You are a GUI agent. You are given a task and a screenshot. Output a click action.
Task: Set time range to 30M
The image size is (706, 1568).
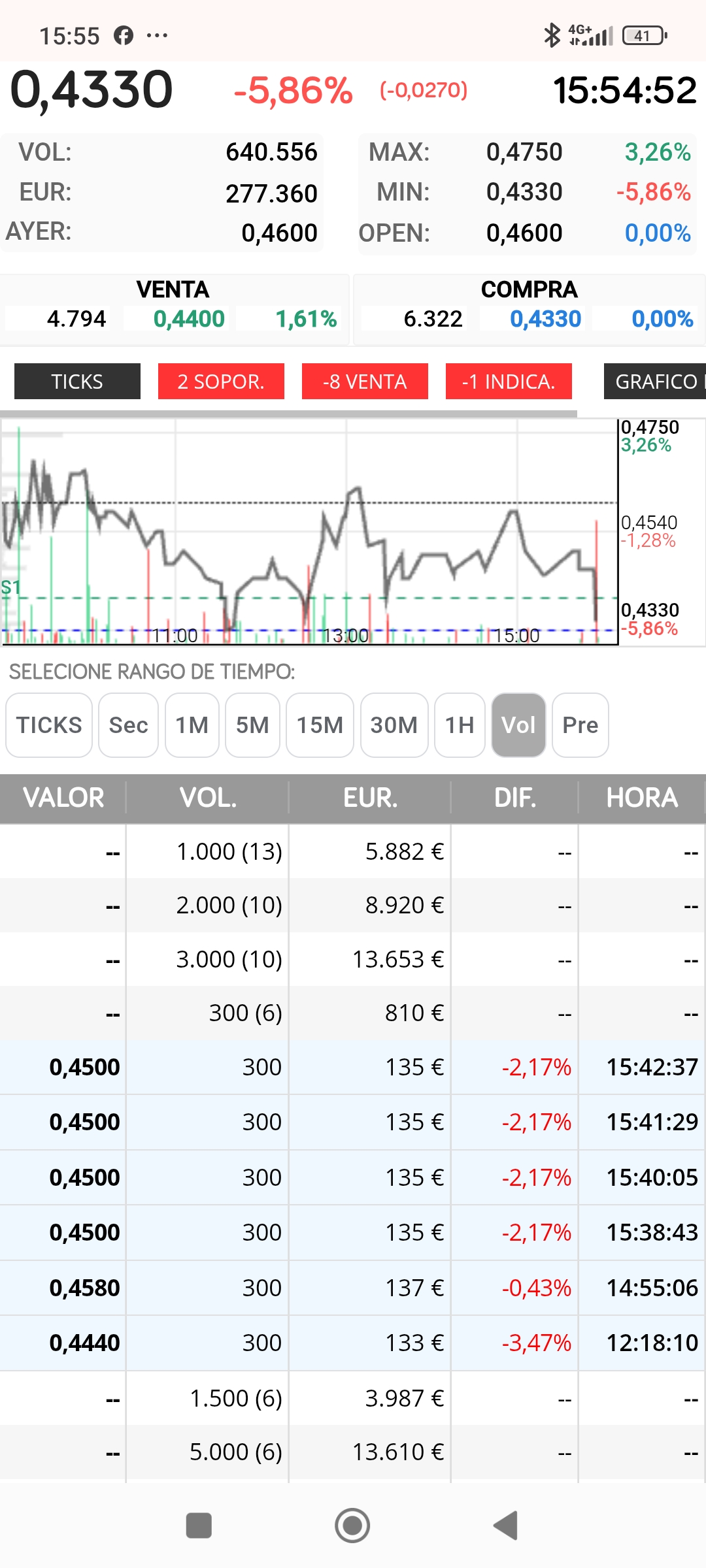[x=394, y=725]
